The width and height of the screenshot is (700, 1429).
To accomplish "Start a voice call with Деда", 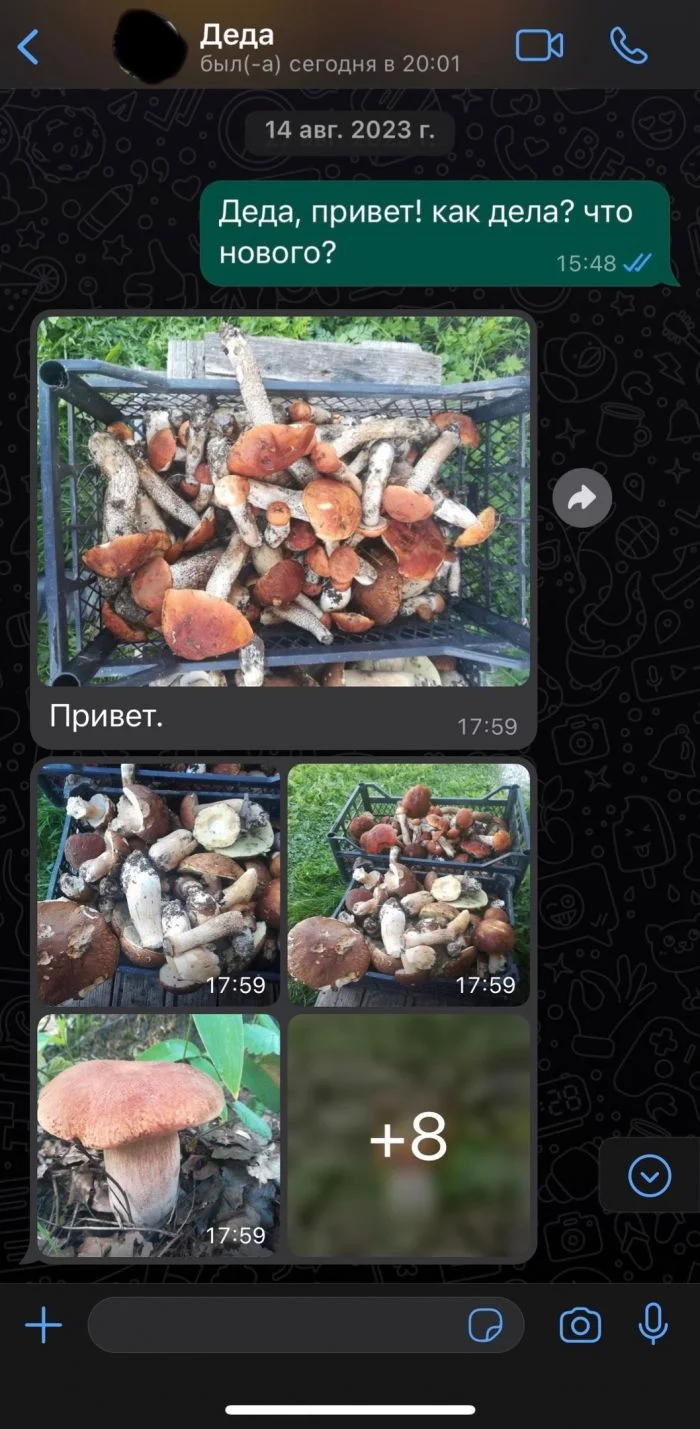I will click(x=628, y=46).
